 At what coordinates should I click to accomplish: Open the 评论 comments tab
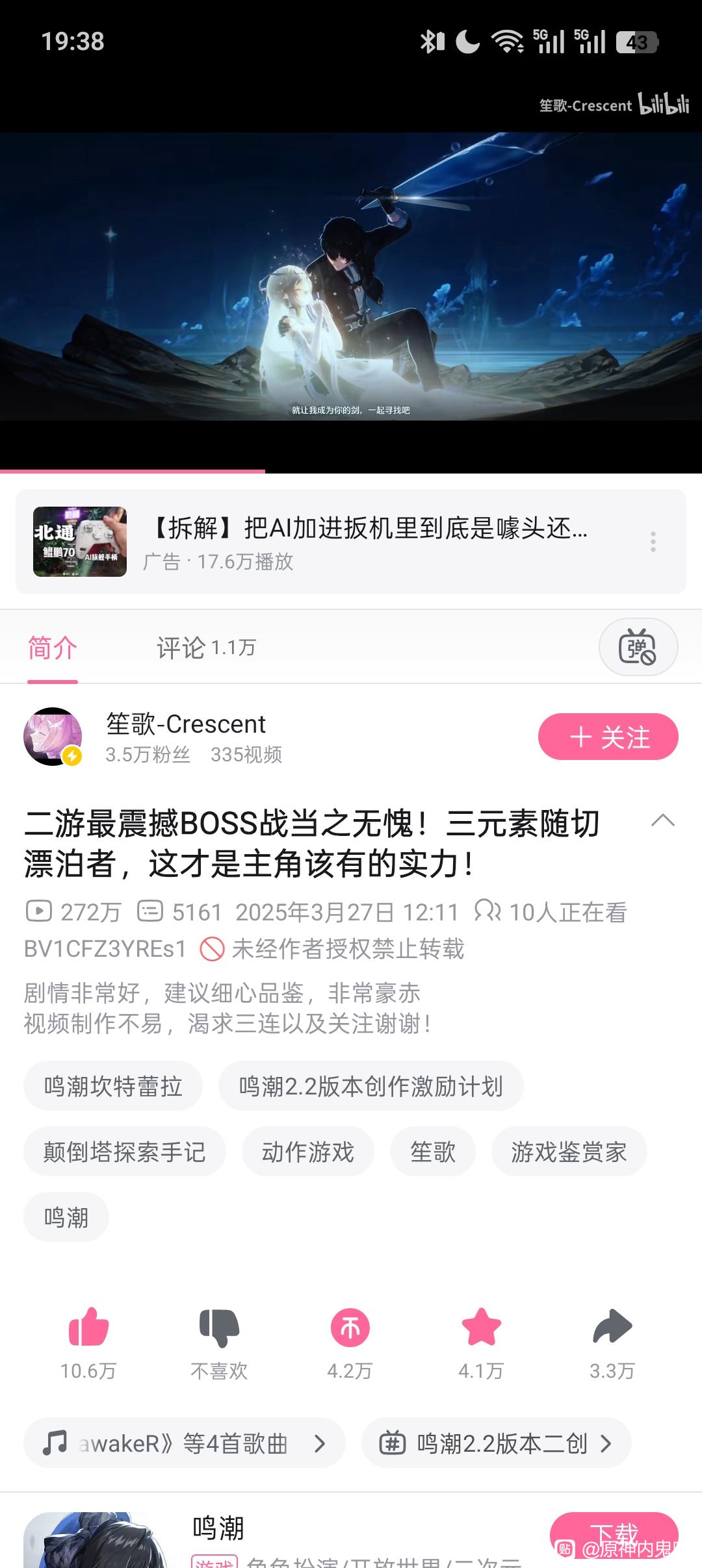click(206, 648)
